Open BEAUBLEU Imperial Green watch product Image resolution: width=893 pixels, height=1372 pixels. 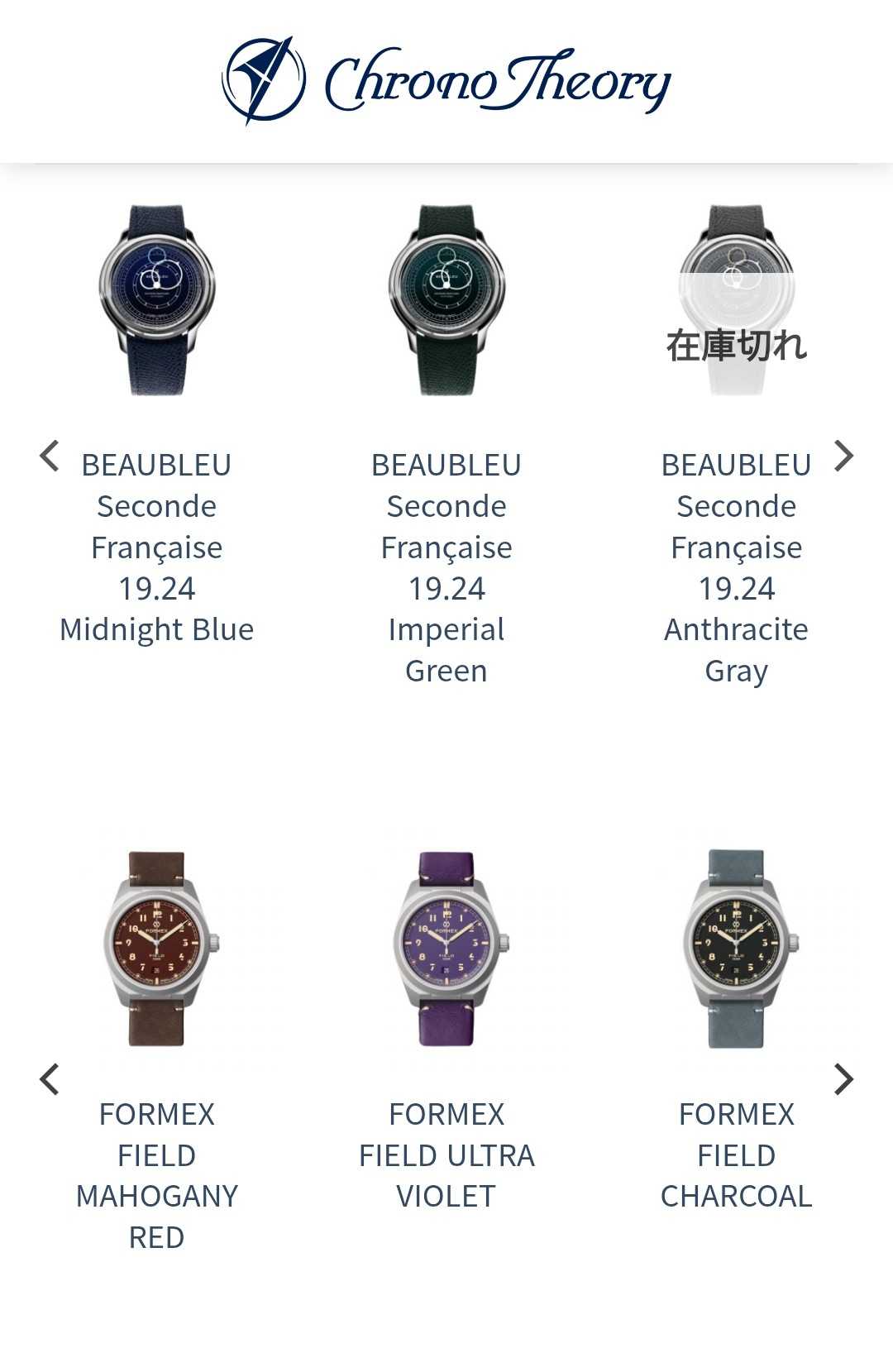coord(446,299)
